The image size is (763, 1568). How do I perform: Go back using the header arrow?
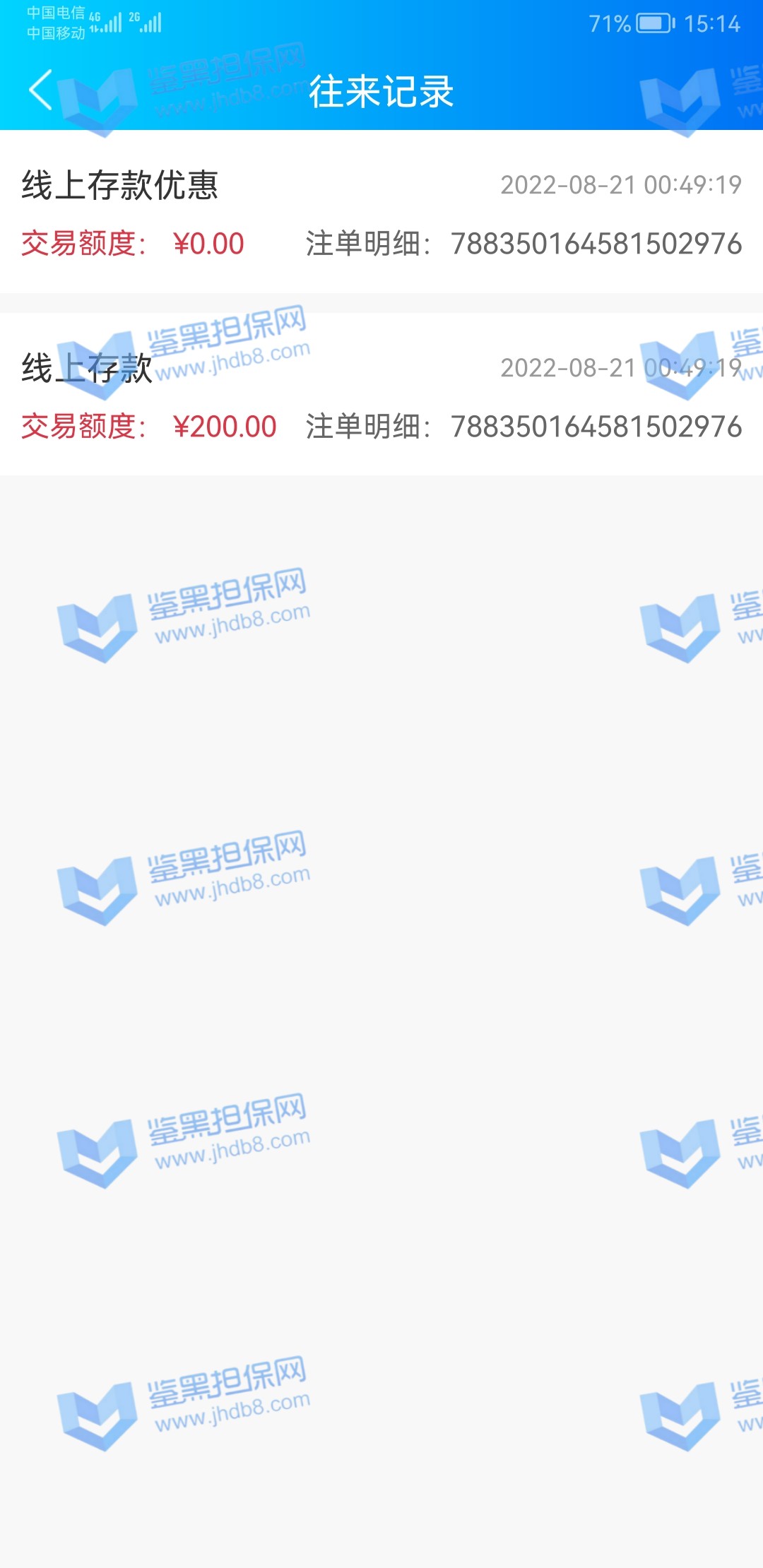pos(41,90)
